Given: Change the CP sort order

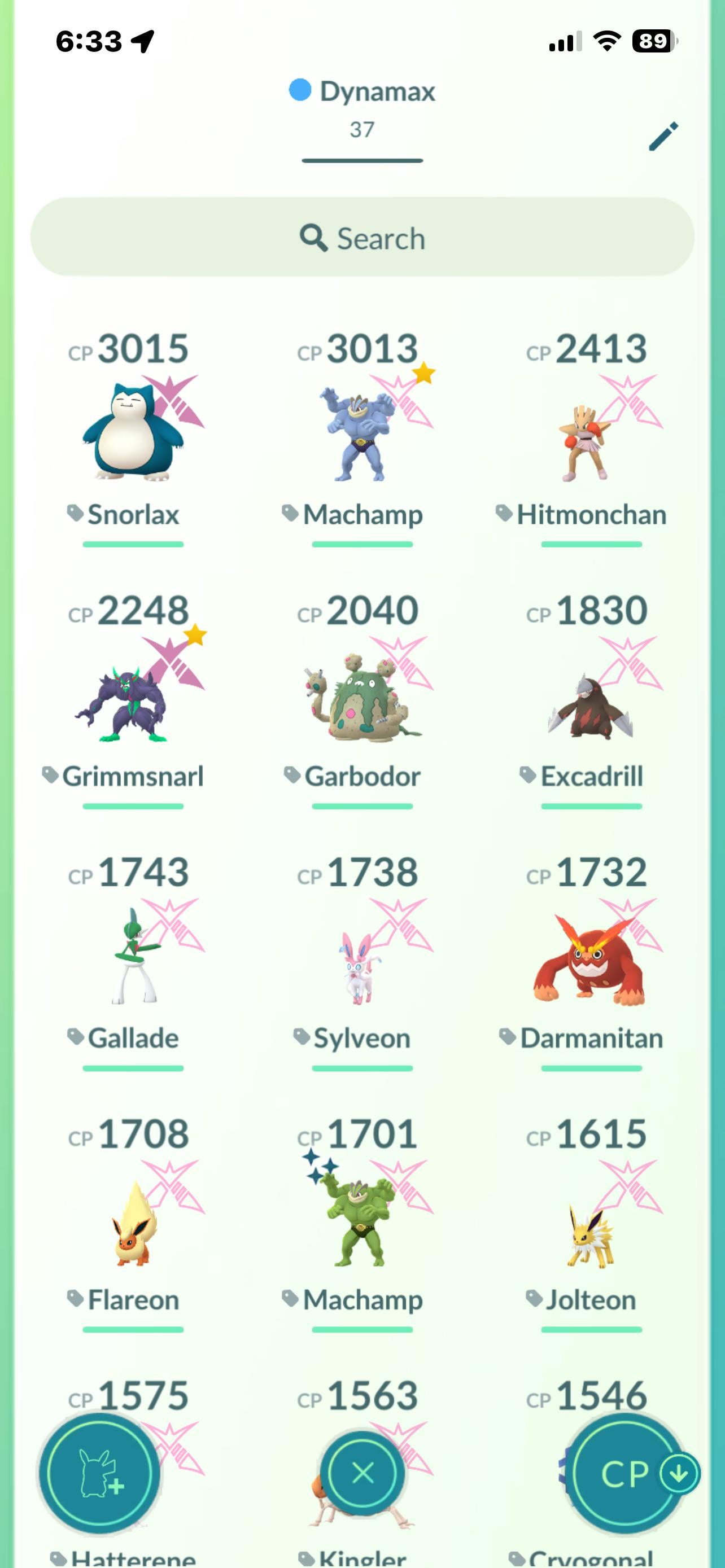Looking at the screenshot, I should (627, 1474).
